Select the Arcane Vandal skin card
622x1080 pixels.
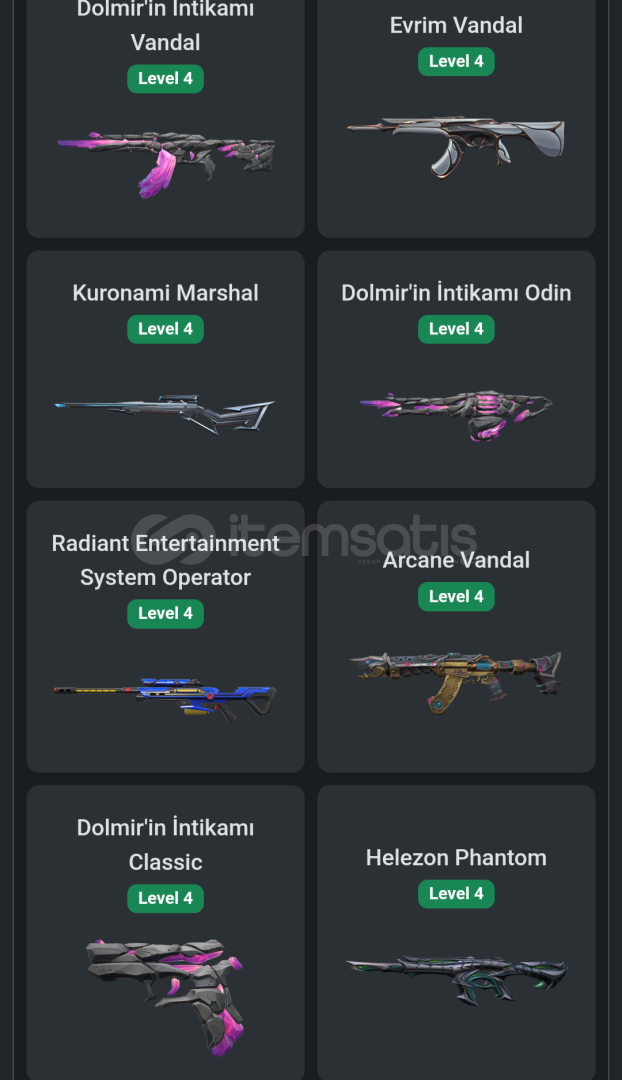tap(456, 637)
